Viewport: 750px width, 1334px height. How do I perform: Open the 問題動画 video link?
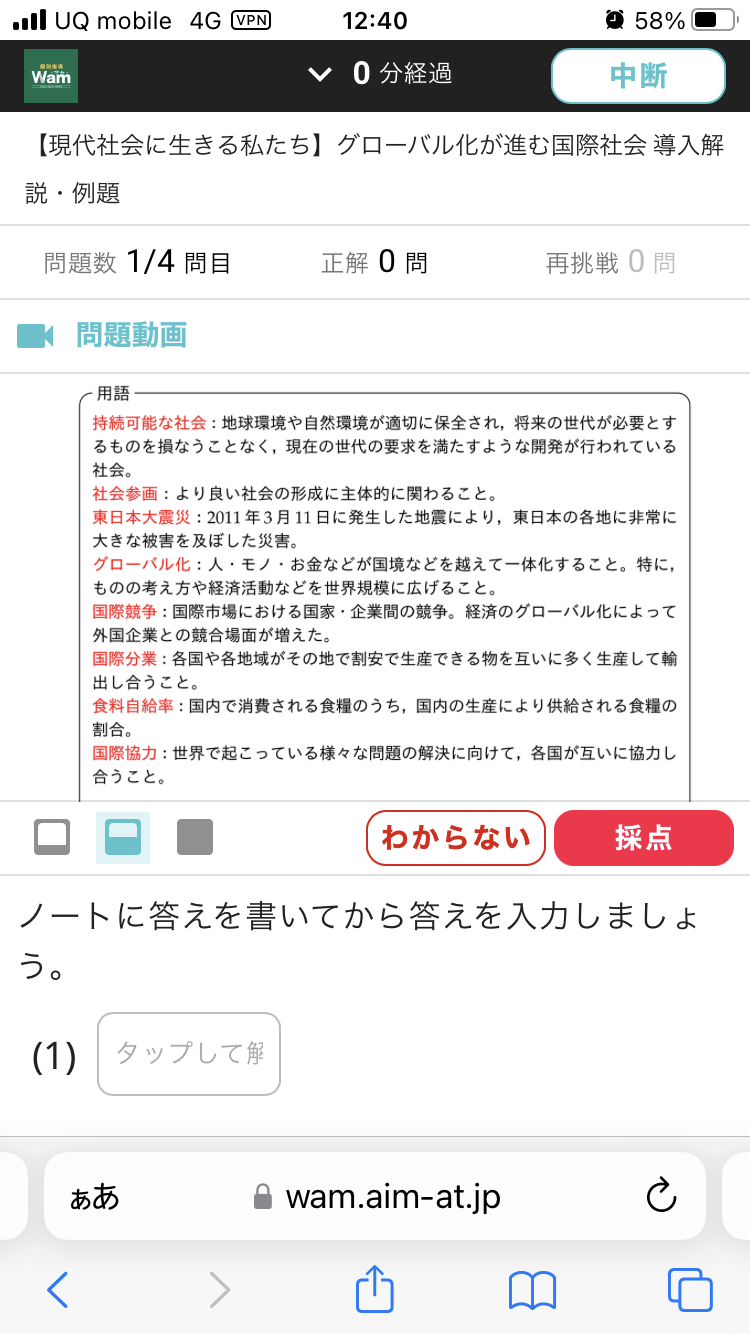coord(131,335)
